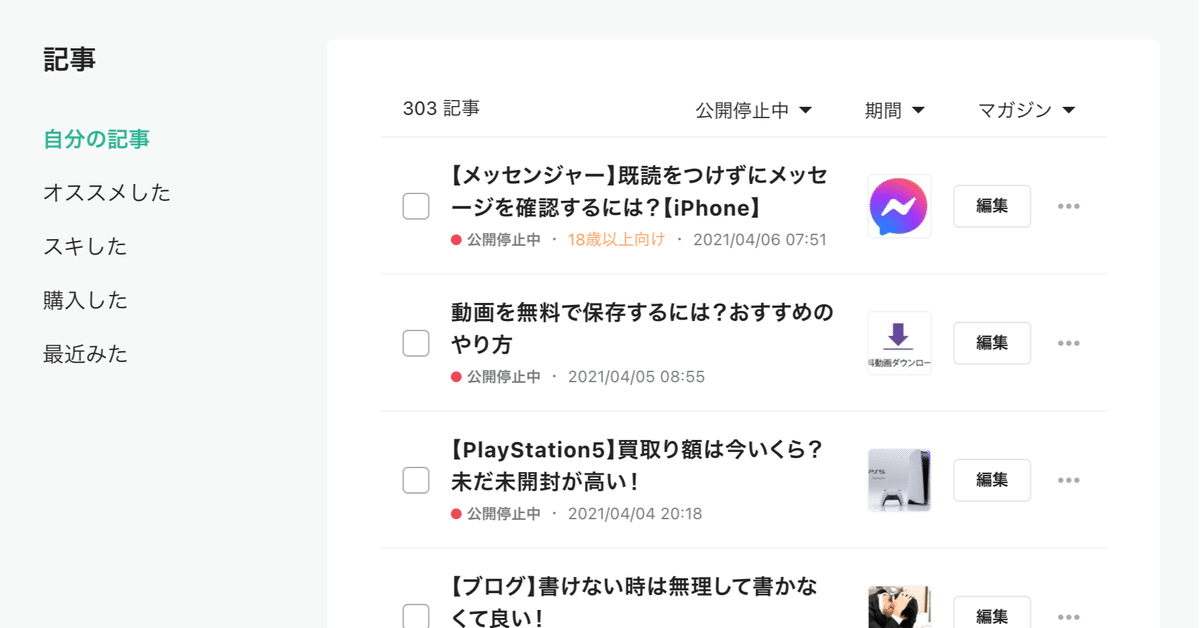Open the three-dot menu for 動画を無料で保存するには

[x=1068, y=343]
